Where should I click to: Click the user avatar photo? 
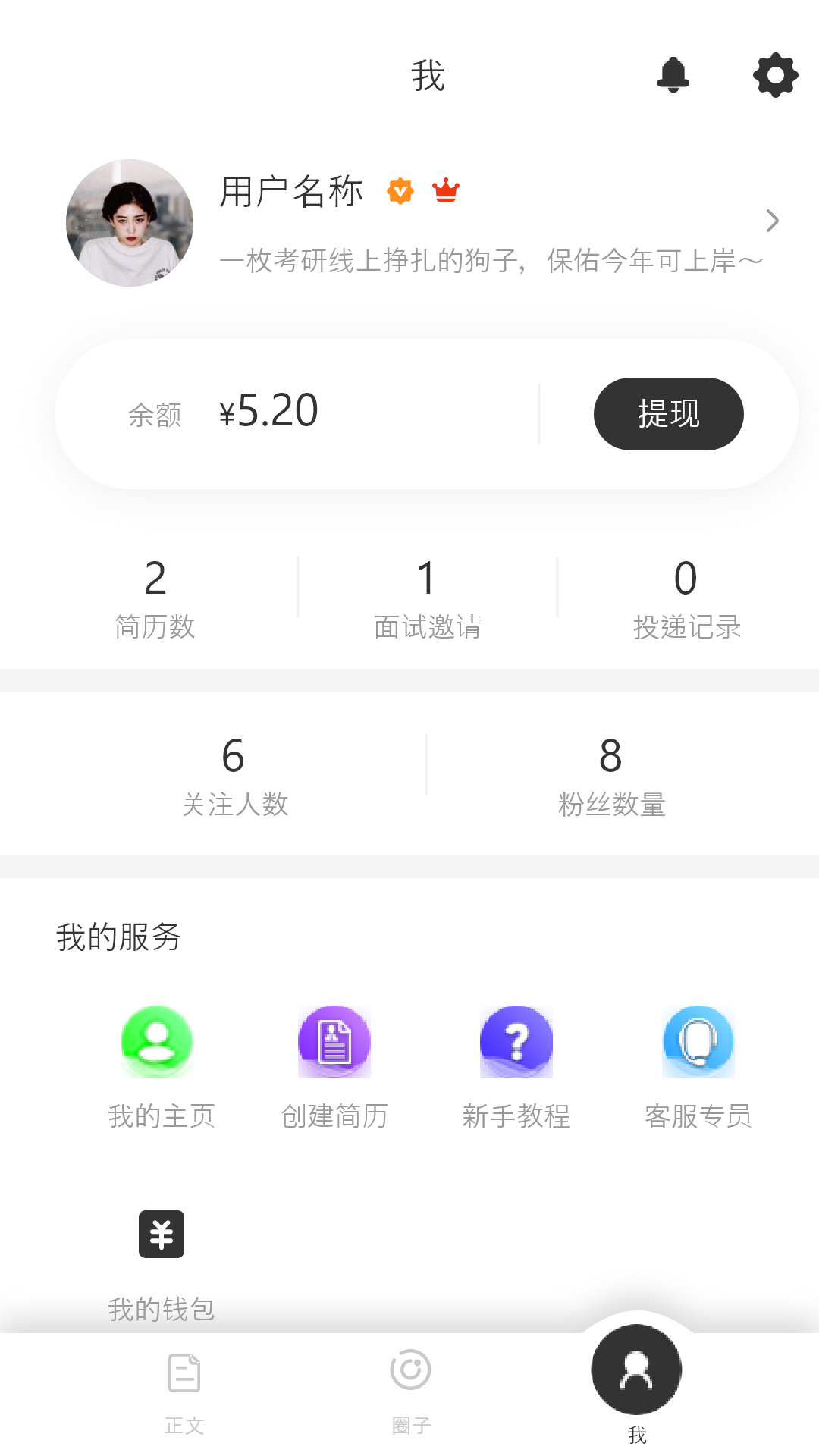point(130,222)
